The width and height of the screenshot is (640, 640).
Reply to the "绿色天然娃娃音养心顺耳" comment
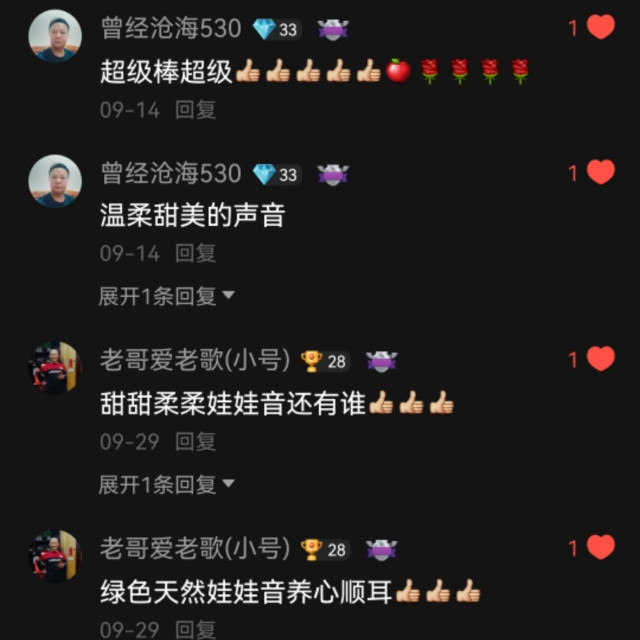pyautogui.click(x=196, y=629)
